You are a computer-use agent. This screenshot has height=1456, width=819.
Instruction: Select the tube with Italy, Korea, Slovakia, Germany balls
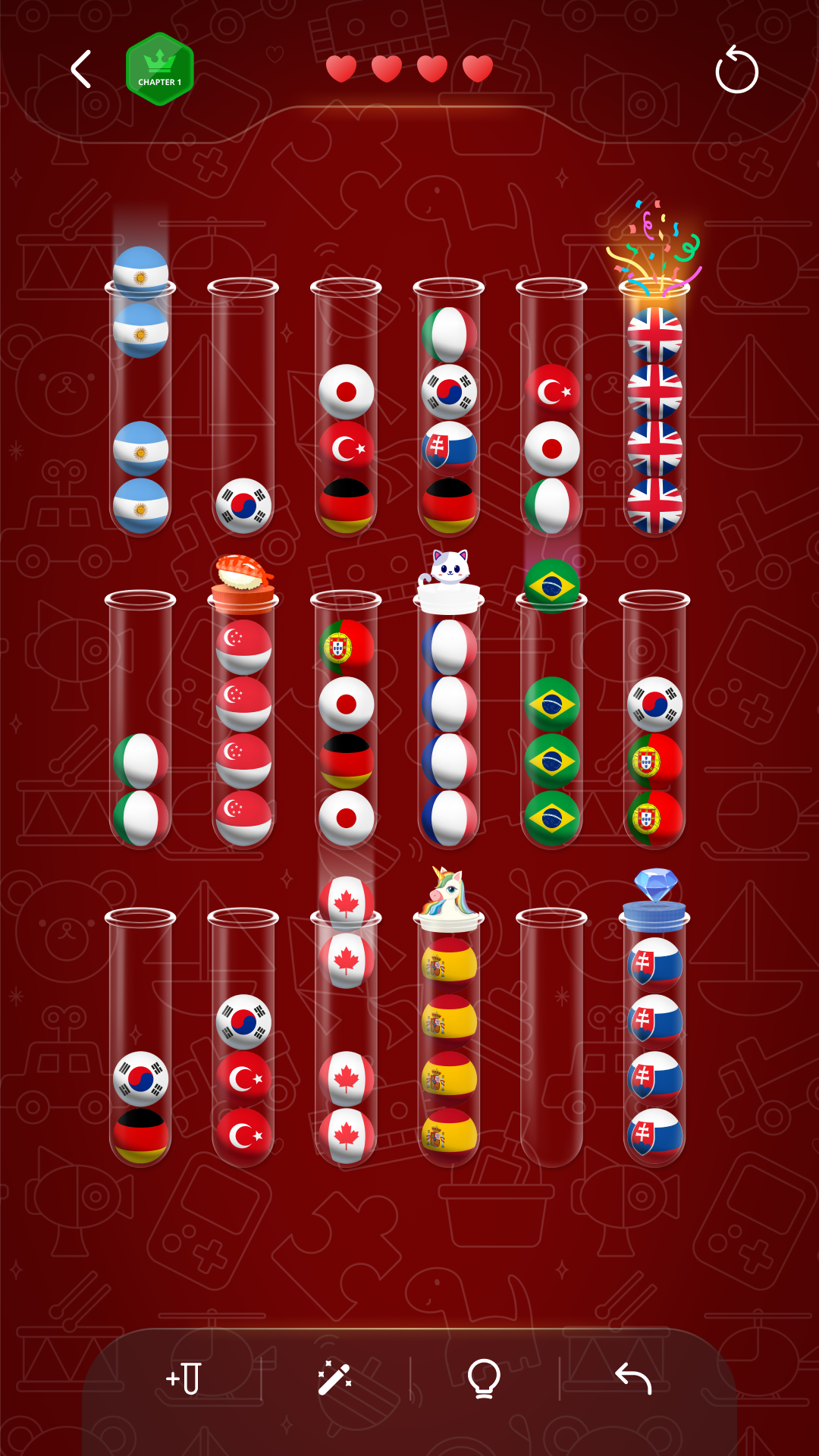point(449,409)
